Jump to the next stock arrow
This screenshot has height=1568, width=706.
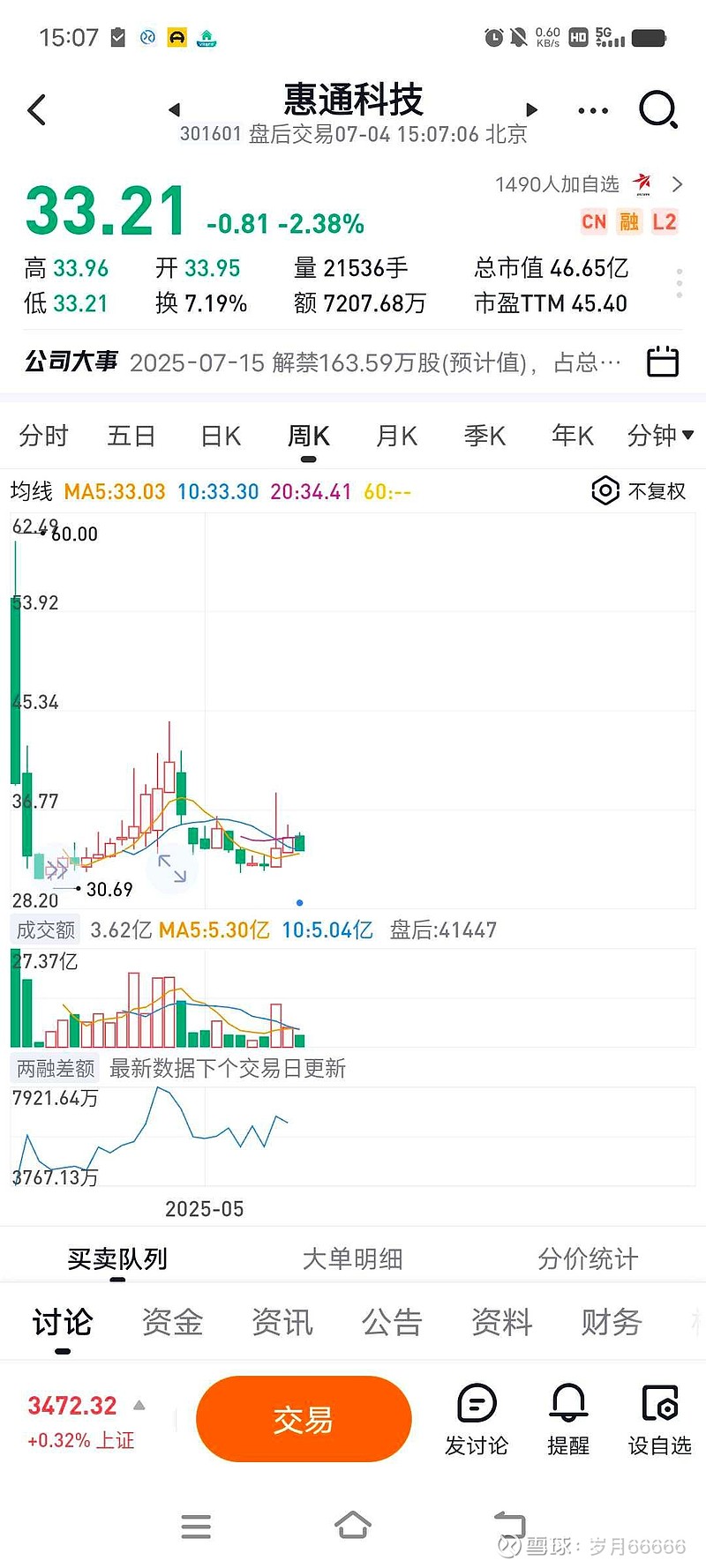tap(531, 110)
